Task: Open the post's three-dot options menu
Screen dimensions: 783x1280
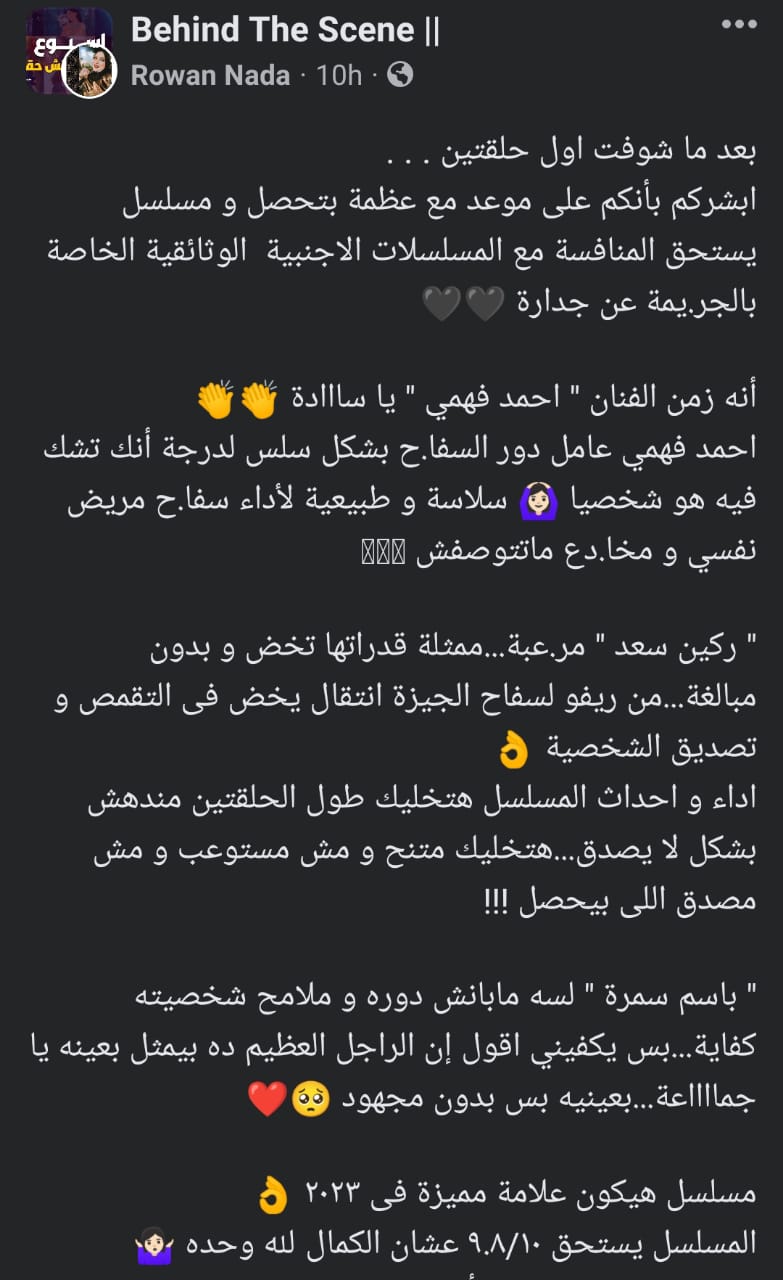Action: click(738, 24)
